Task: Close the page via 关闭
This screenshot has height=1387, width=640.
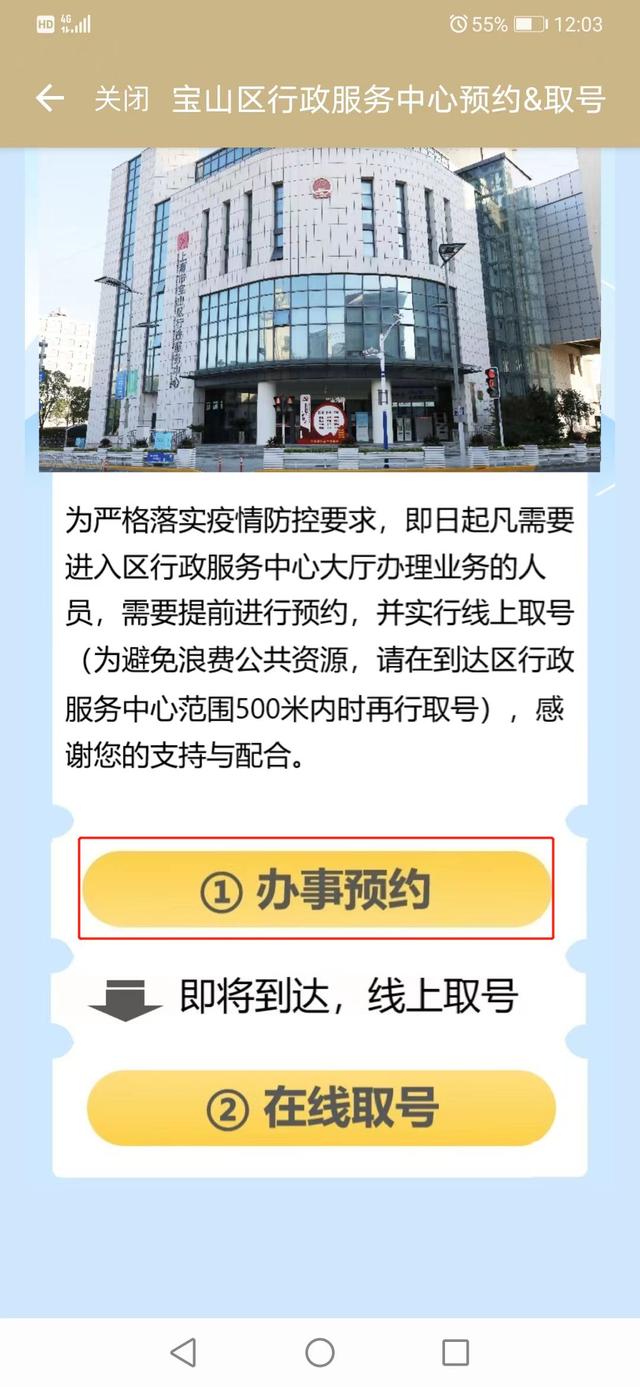Action: tap(122, 99)
